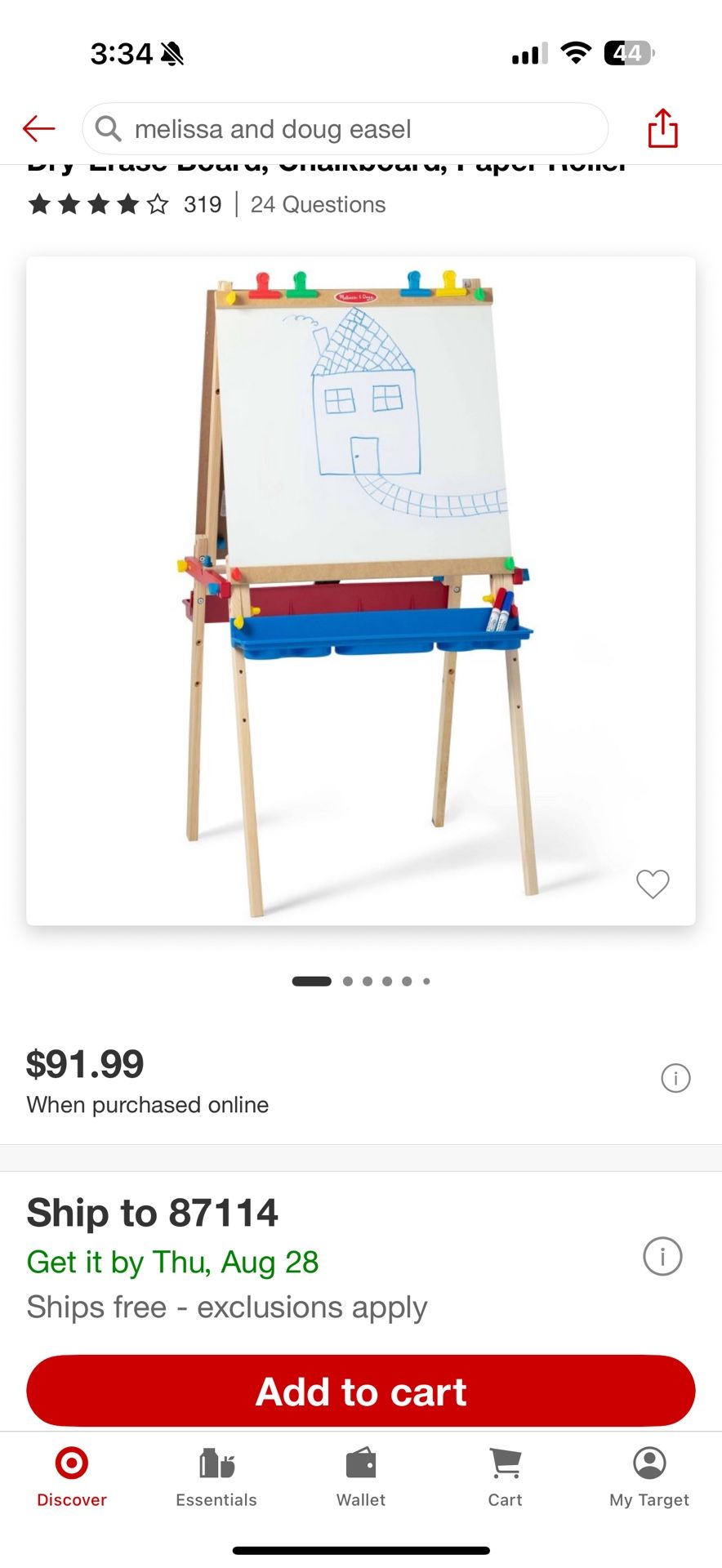The height and width of the screenshot is (1568, 722).
Task: Open price info icon next to $91.99
Action: (x=675, y=1078)
